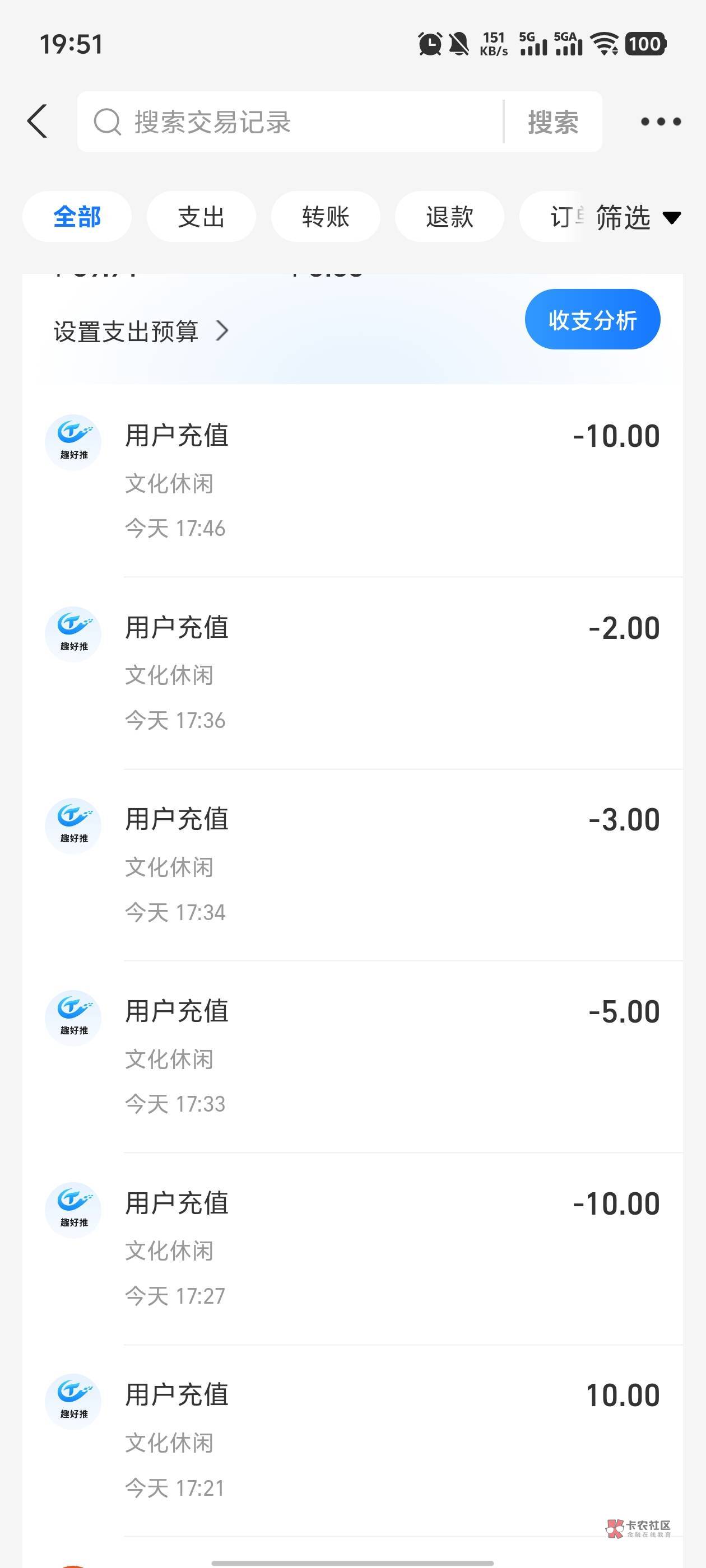Select the 全部 filter chip
The height and width of the screenshot is (1568, 706).
[x=77, y=217]
